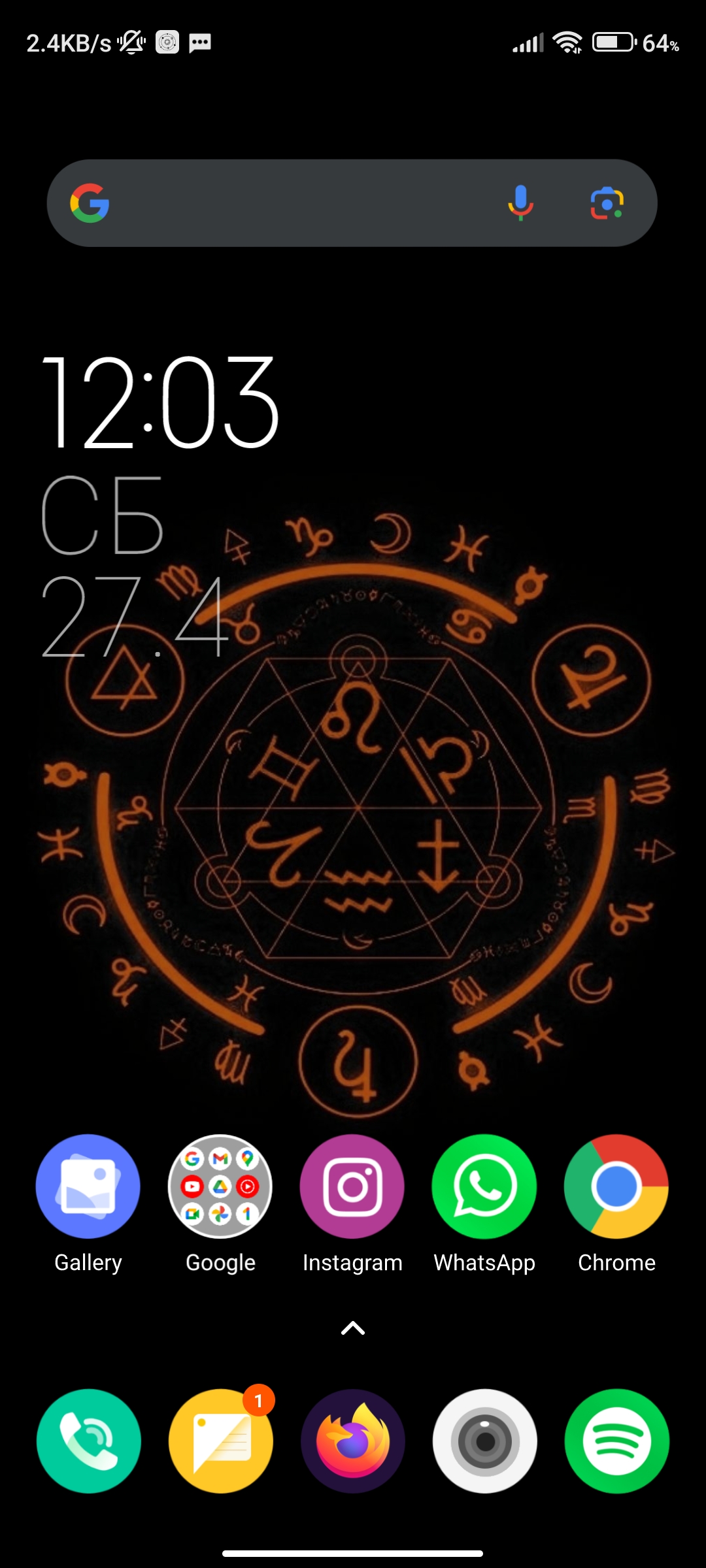706x1568 pixels.
Task: Launch WhatsApp
Action: (x=484, y=1186)
